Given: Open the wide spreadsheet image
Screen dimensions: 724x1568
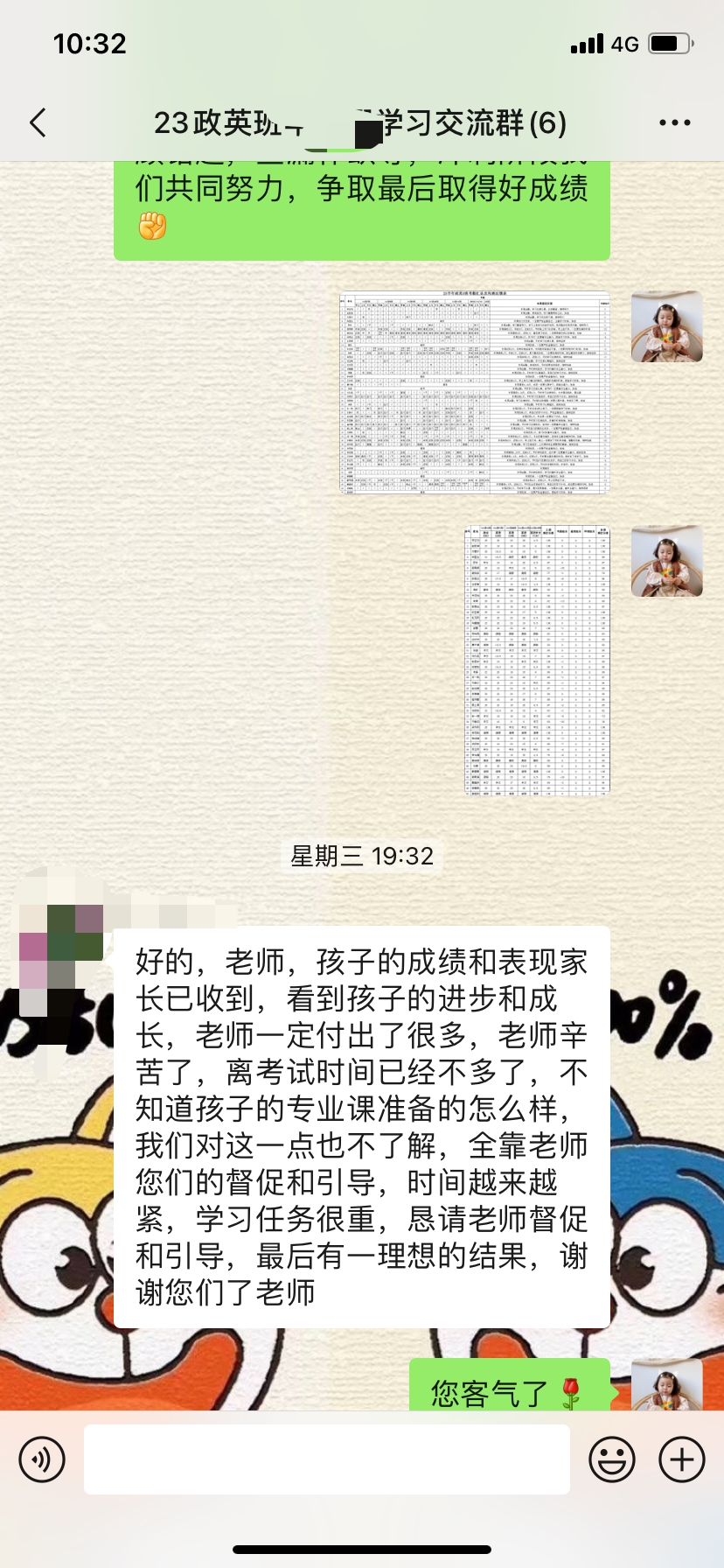Looking at the screenshot, I should 475,393.
